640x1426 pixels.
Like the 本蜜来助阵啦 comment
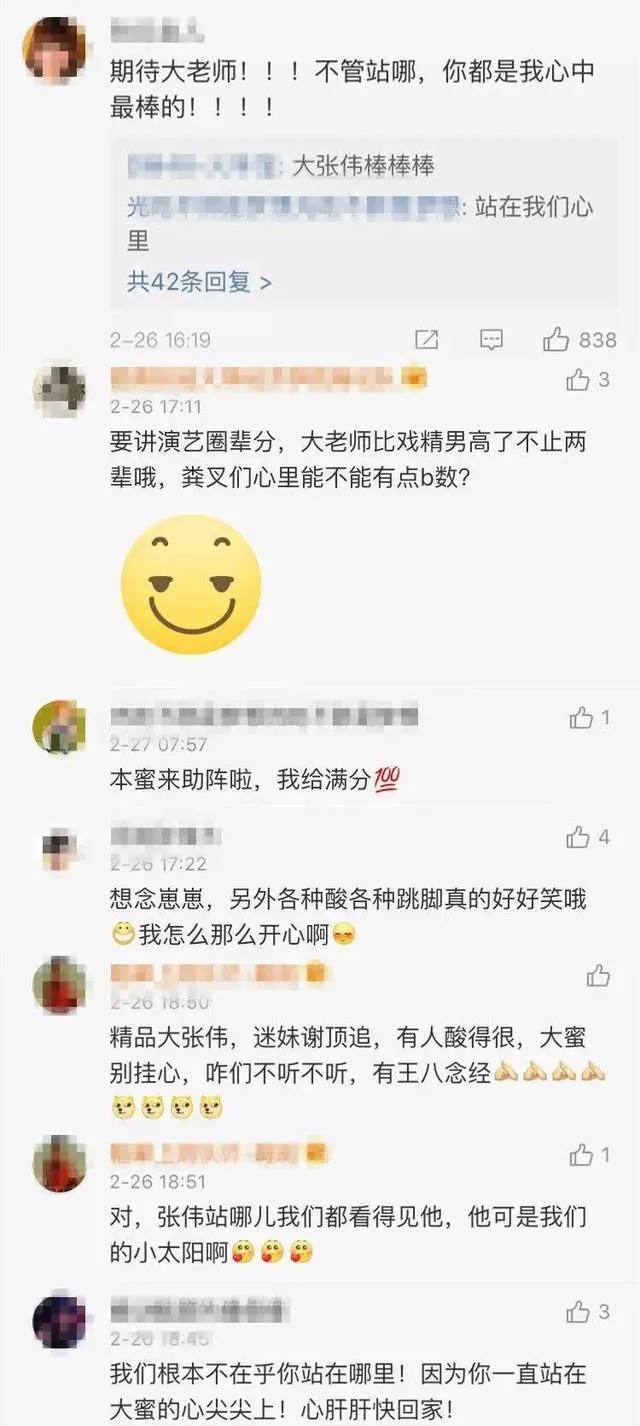pos(581,718)
